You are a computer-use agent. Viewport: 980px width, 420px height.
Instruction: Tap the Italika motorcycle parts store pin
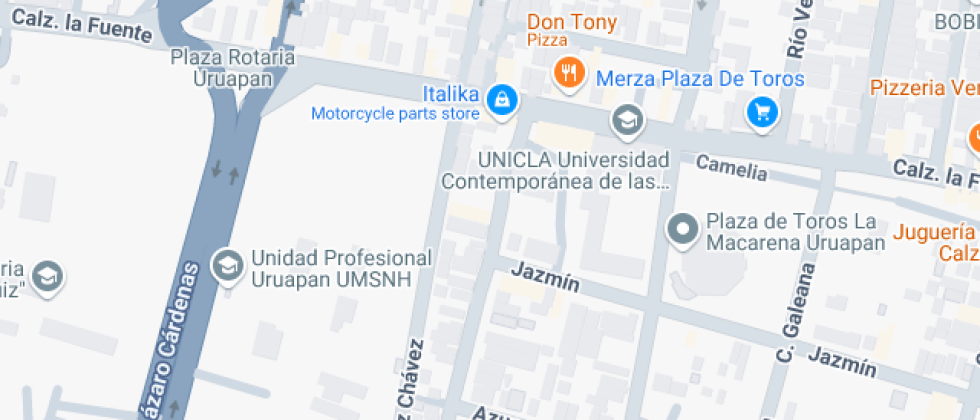501,99
